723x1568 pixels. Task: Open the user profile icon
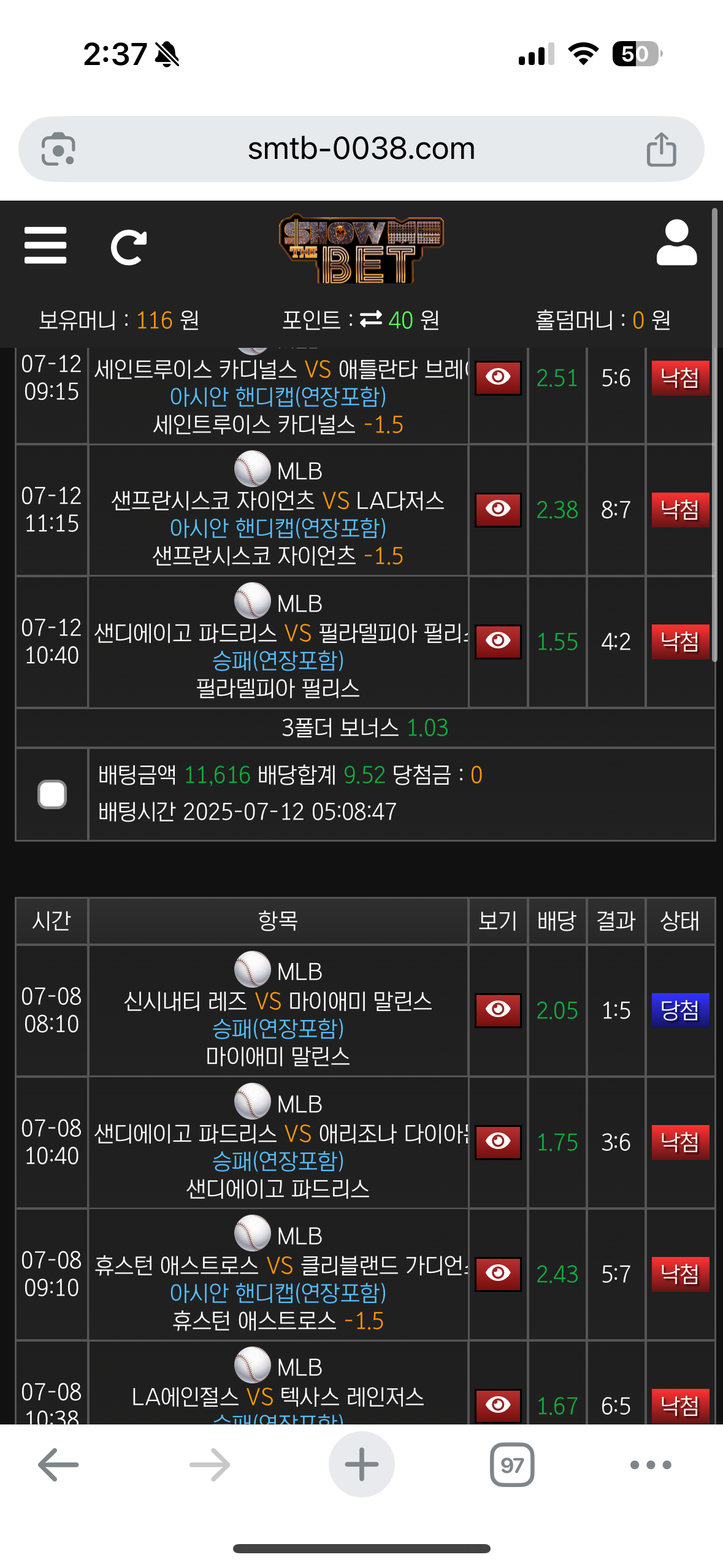tap(676, 244)
